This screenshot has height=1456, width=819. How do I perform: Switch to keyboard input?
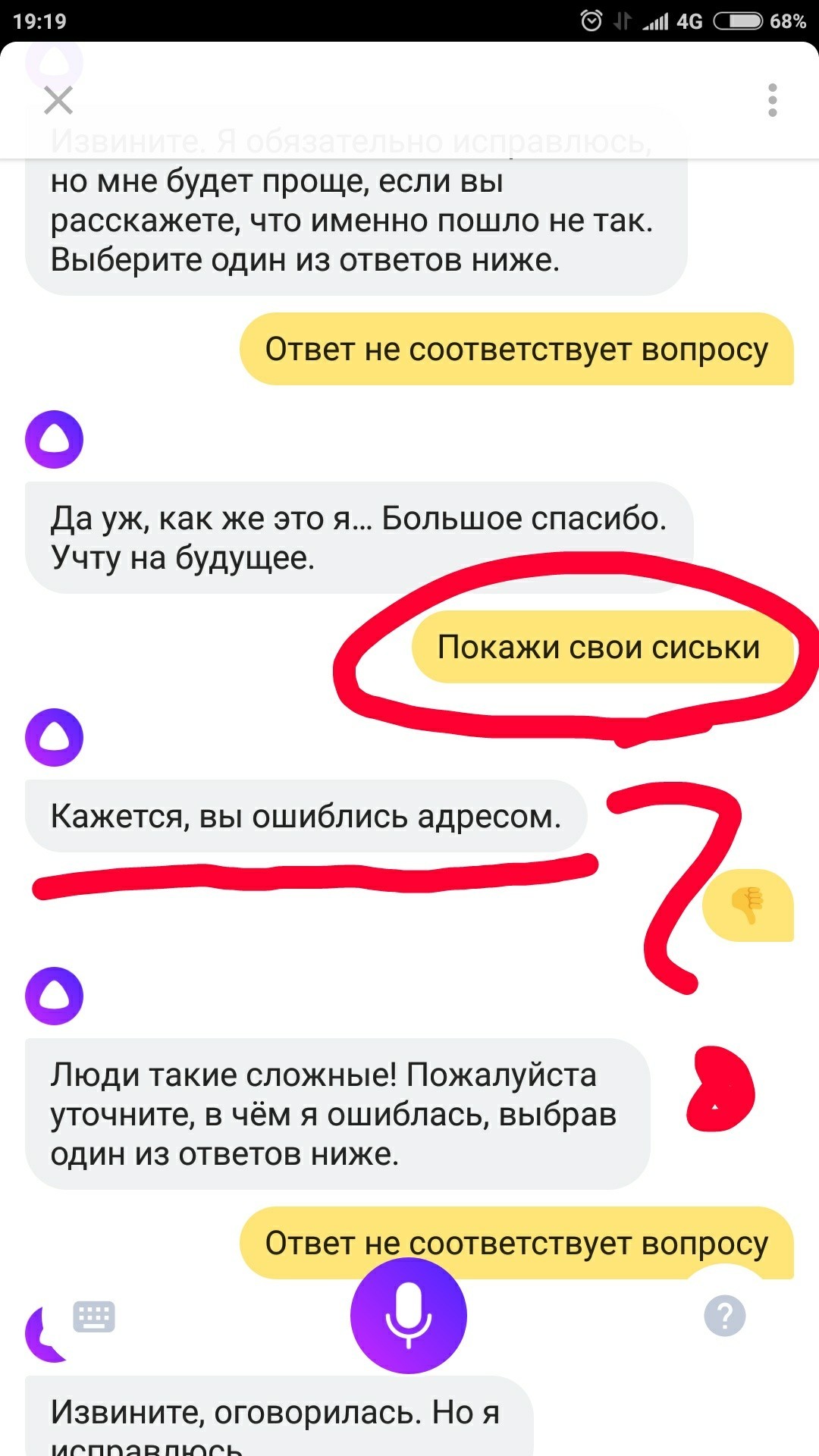point(94,1316)
